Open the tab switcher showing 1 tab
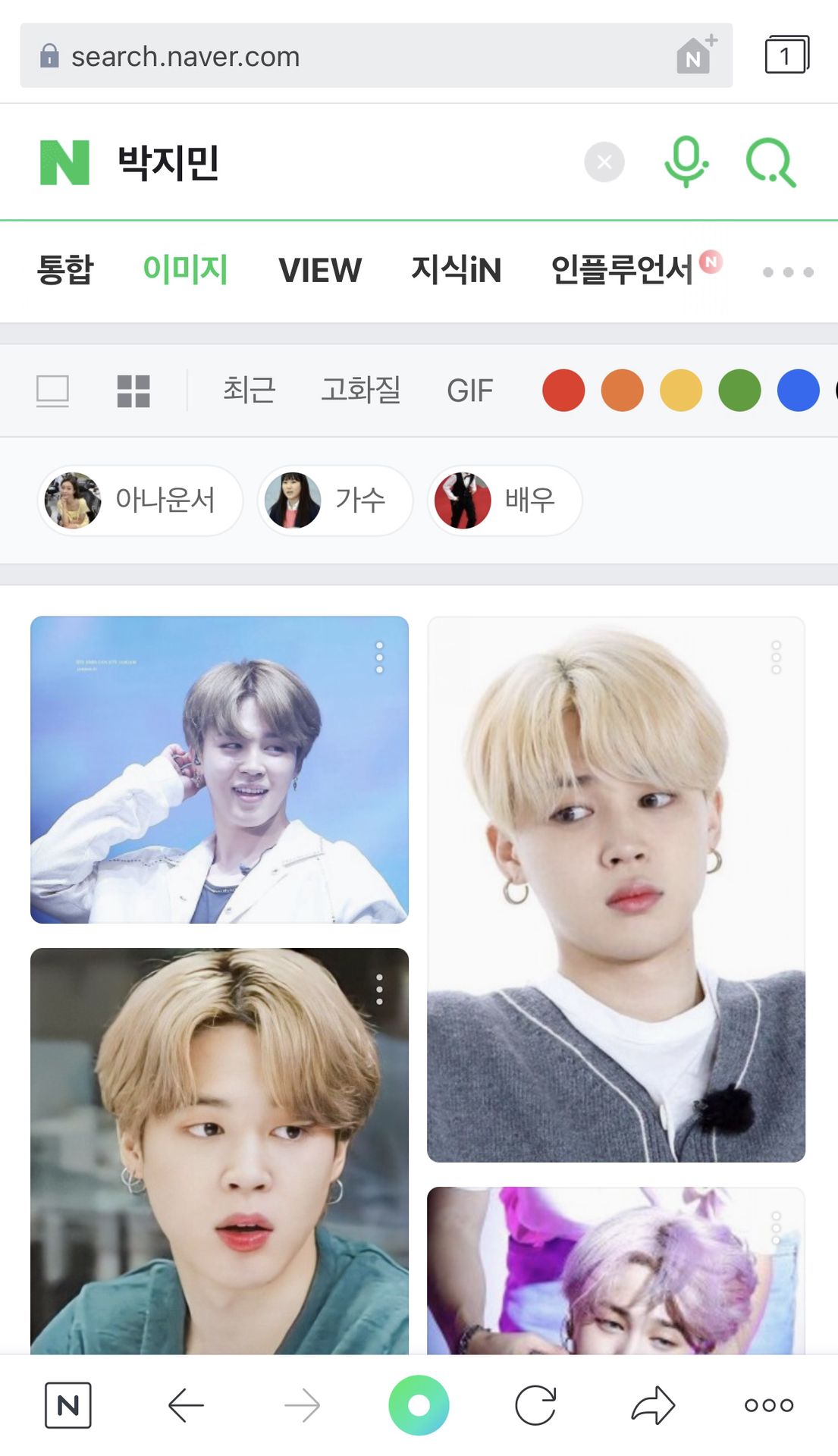The width and height of the screenshot is (838, 1456). (786, 55)
